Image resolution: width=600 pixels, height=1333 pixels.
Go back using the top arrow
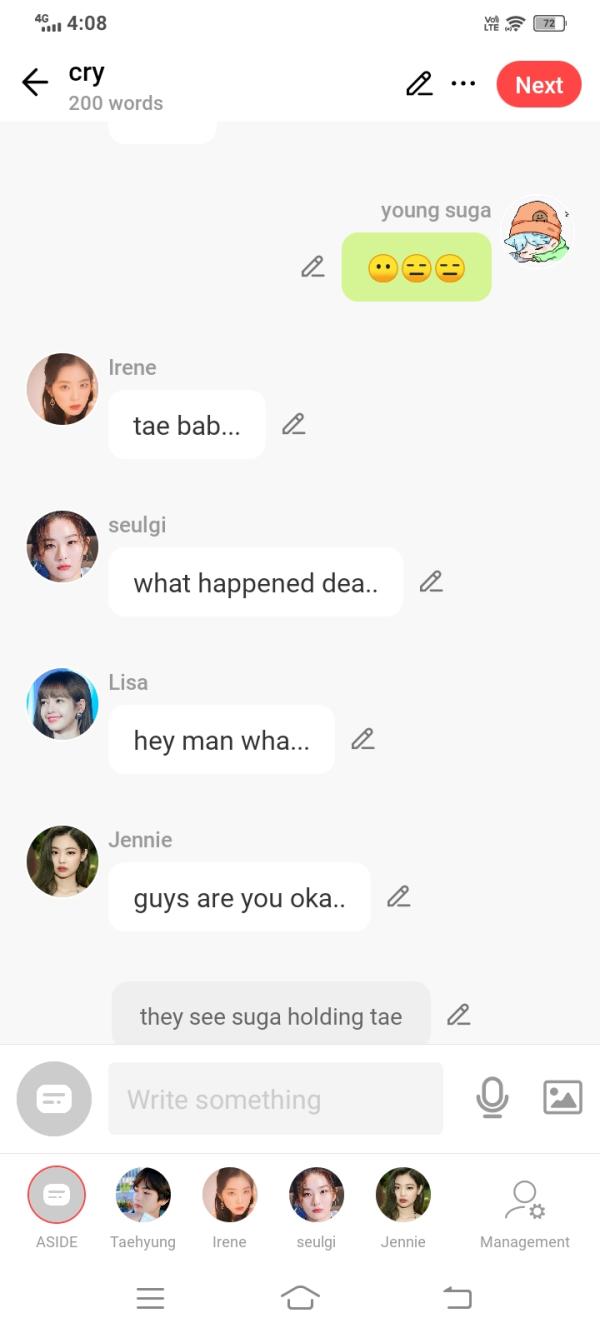tap(35, 83)
